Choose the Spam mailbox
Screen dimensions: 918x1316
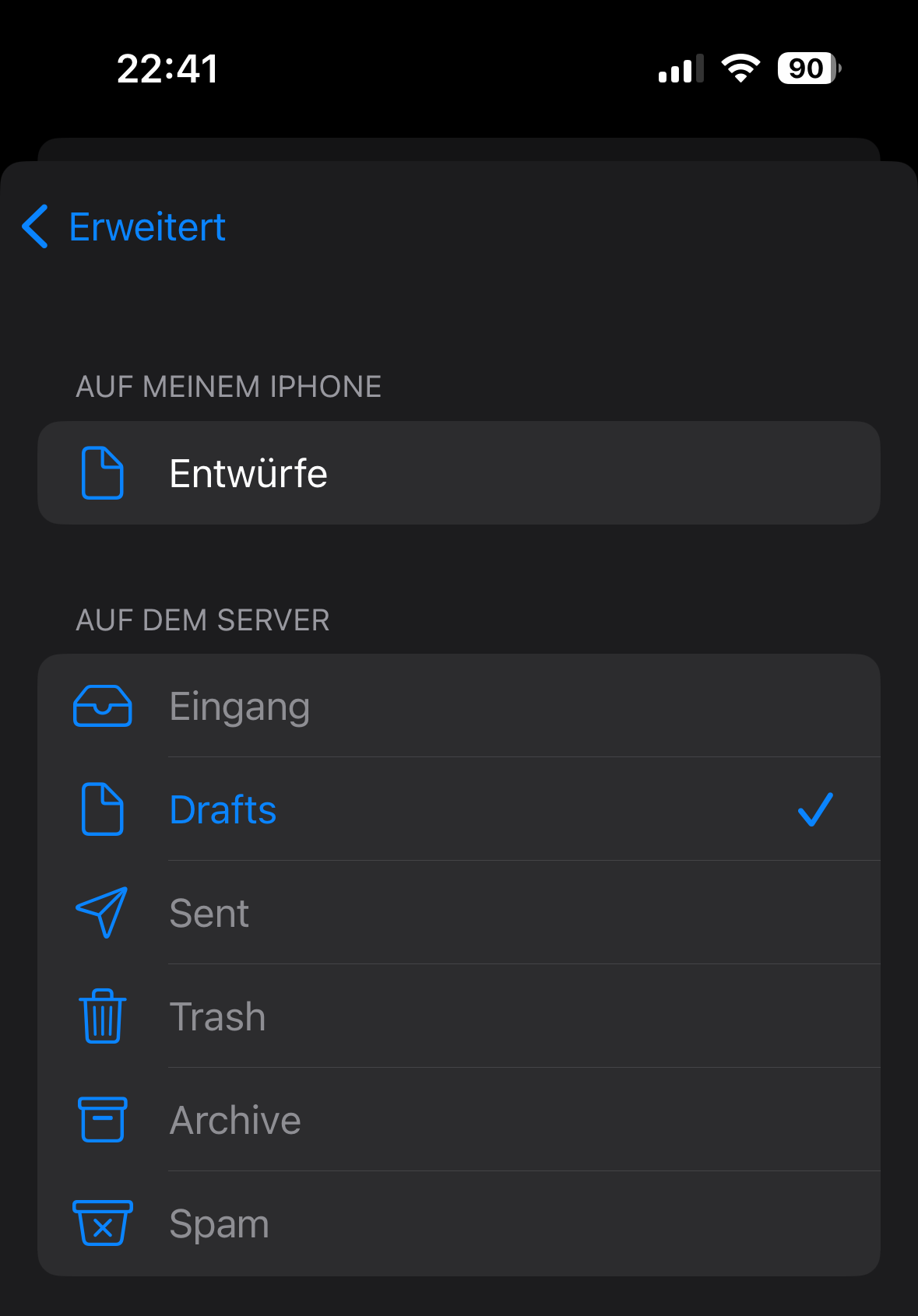pos(459,1223)
